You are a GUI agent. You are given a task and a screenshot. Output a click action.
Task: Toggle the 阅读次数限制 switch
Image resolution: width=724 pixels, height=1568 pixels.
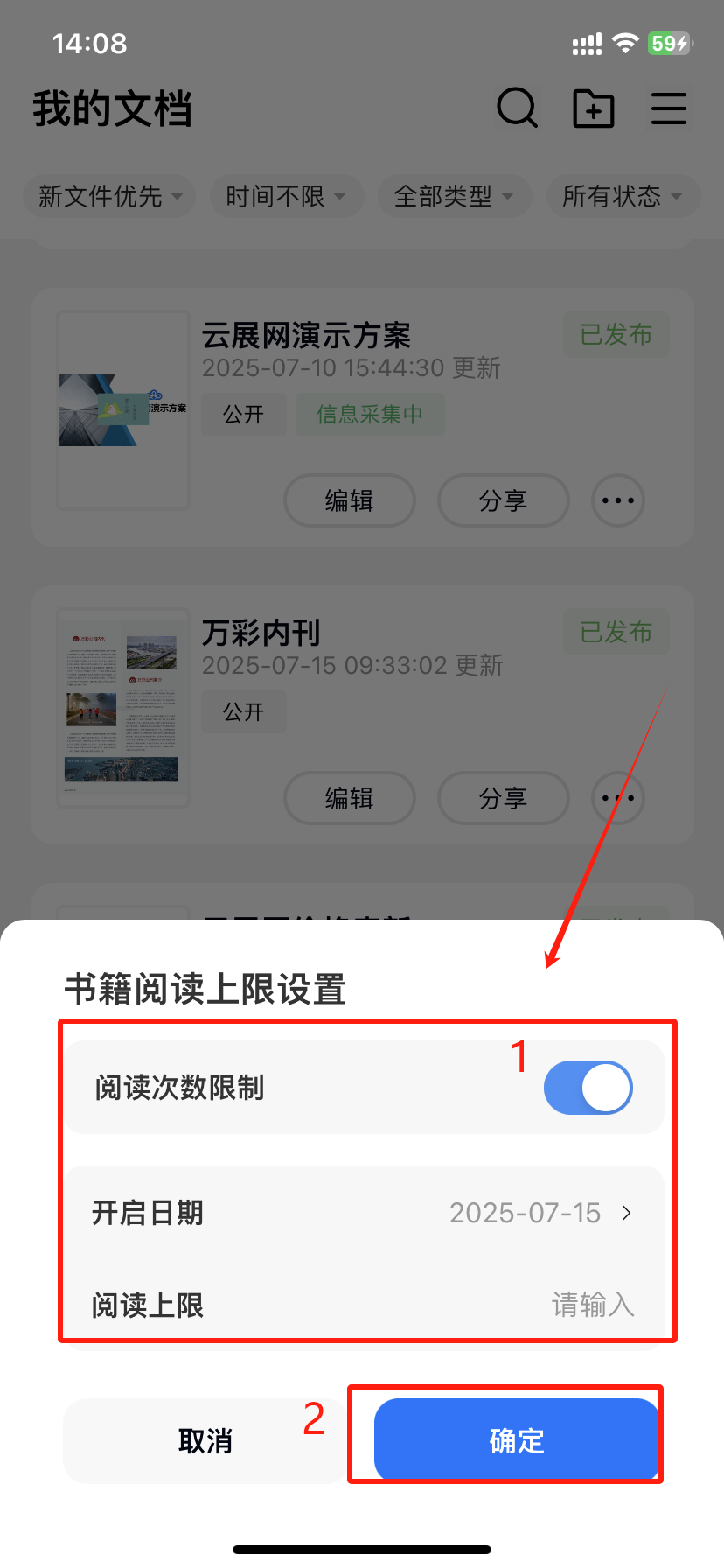[x=588, y=1088]
